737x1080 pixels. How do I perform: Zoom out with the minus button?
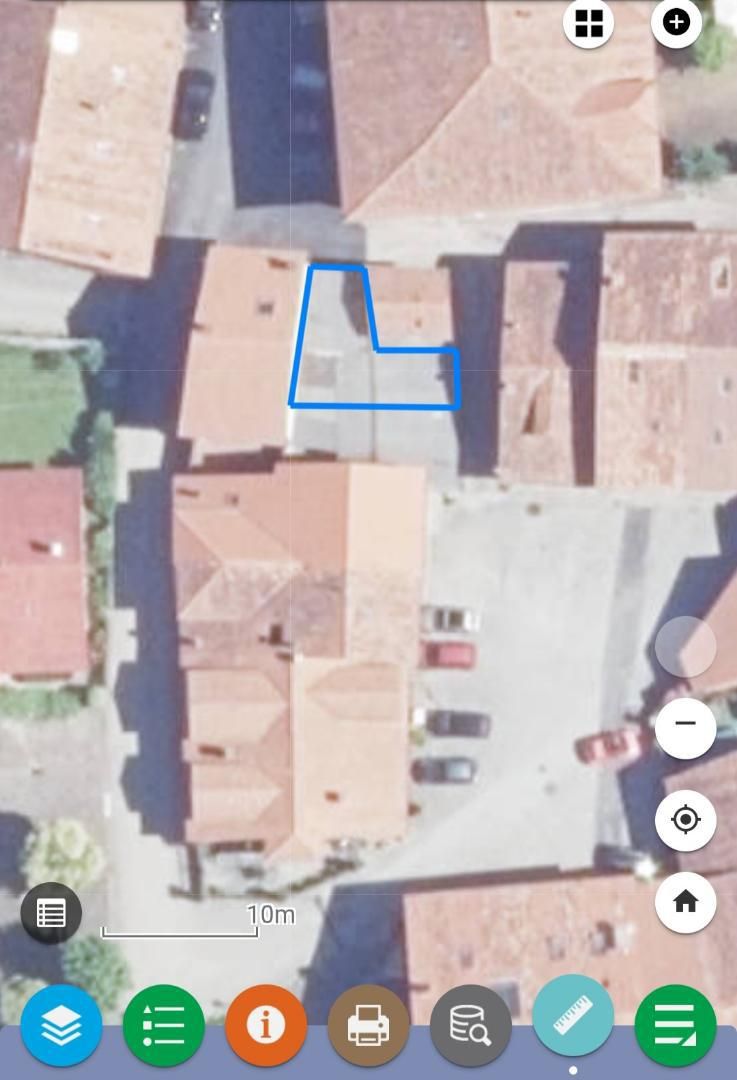[x=685, y=727]
